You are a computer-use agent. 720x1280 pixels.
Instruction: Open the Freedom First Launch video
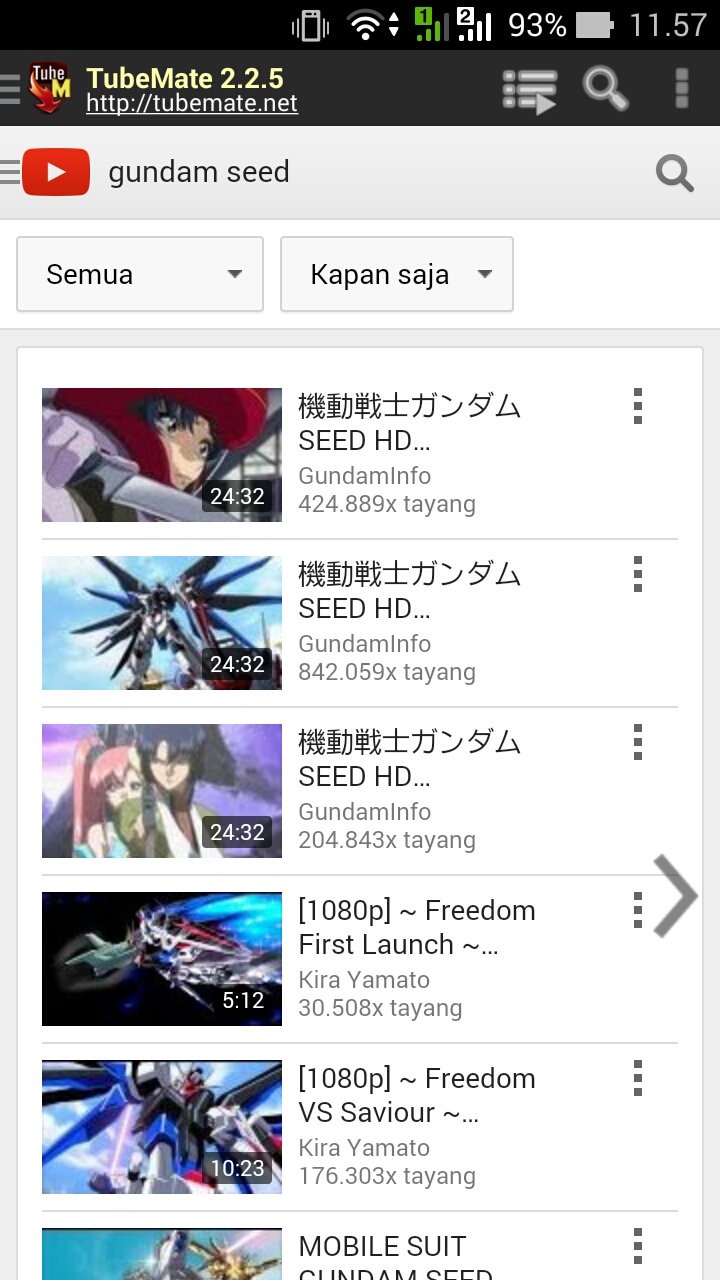(162, 959)
